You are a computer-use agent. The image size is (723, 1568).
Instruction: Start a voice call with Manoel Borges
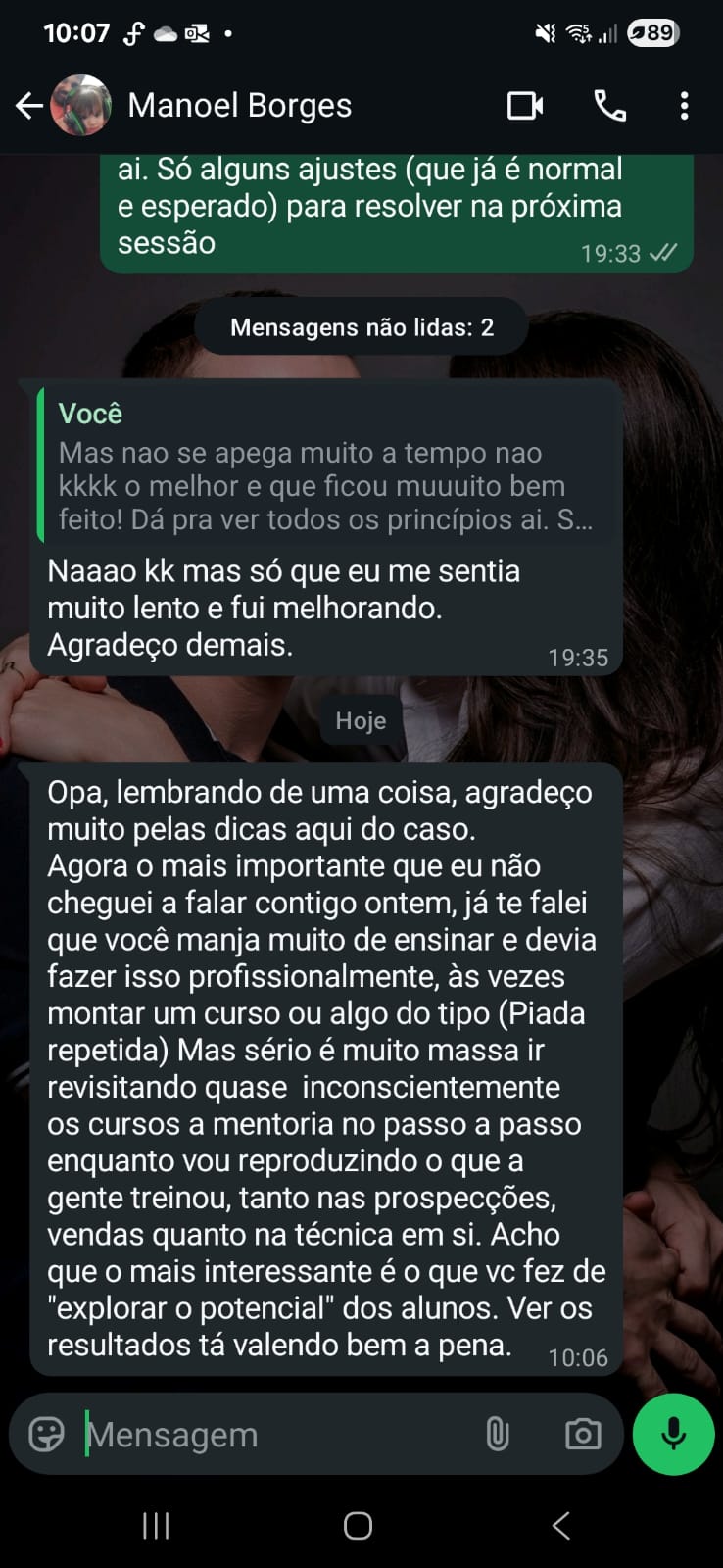tap(610, 106)
